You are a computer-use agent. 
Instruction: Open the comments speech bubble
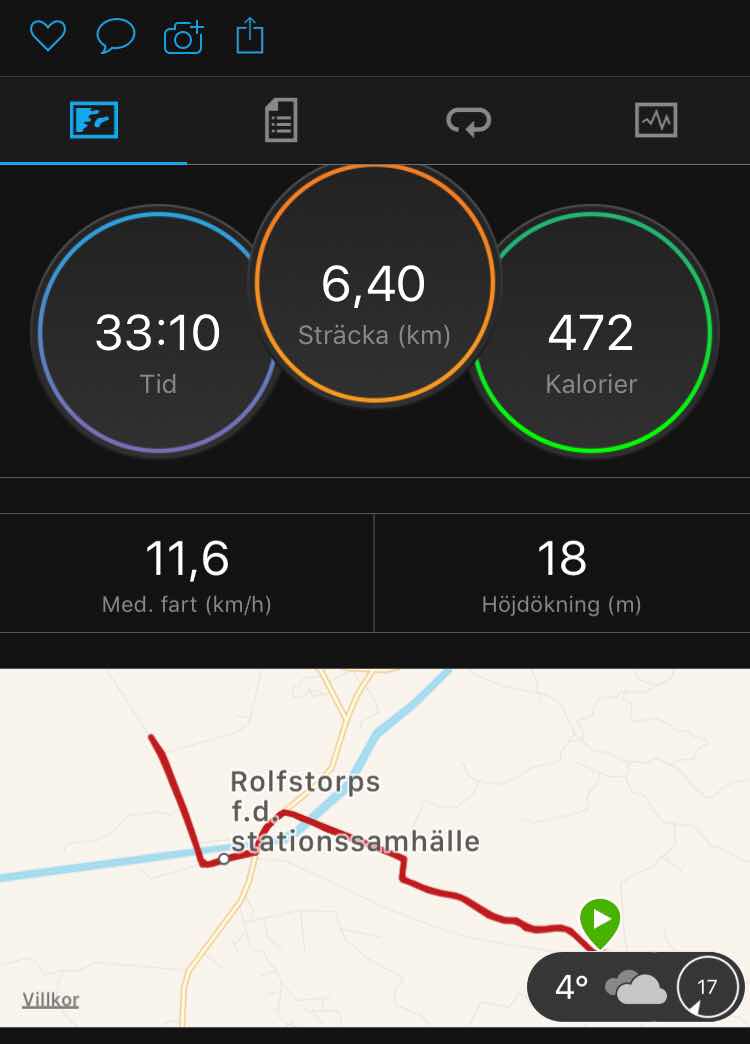tap(115, 38)
